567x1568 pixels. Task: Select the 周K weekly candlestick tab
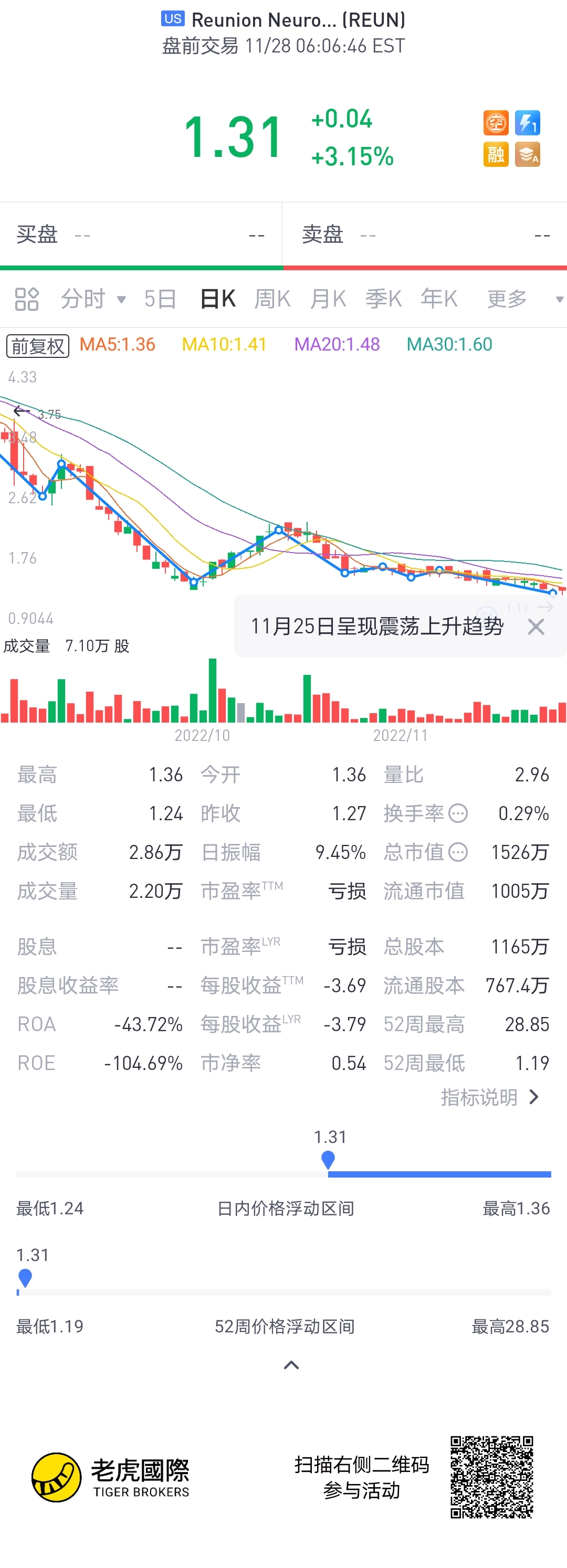272,299
